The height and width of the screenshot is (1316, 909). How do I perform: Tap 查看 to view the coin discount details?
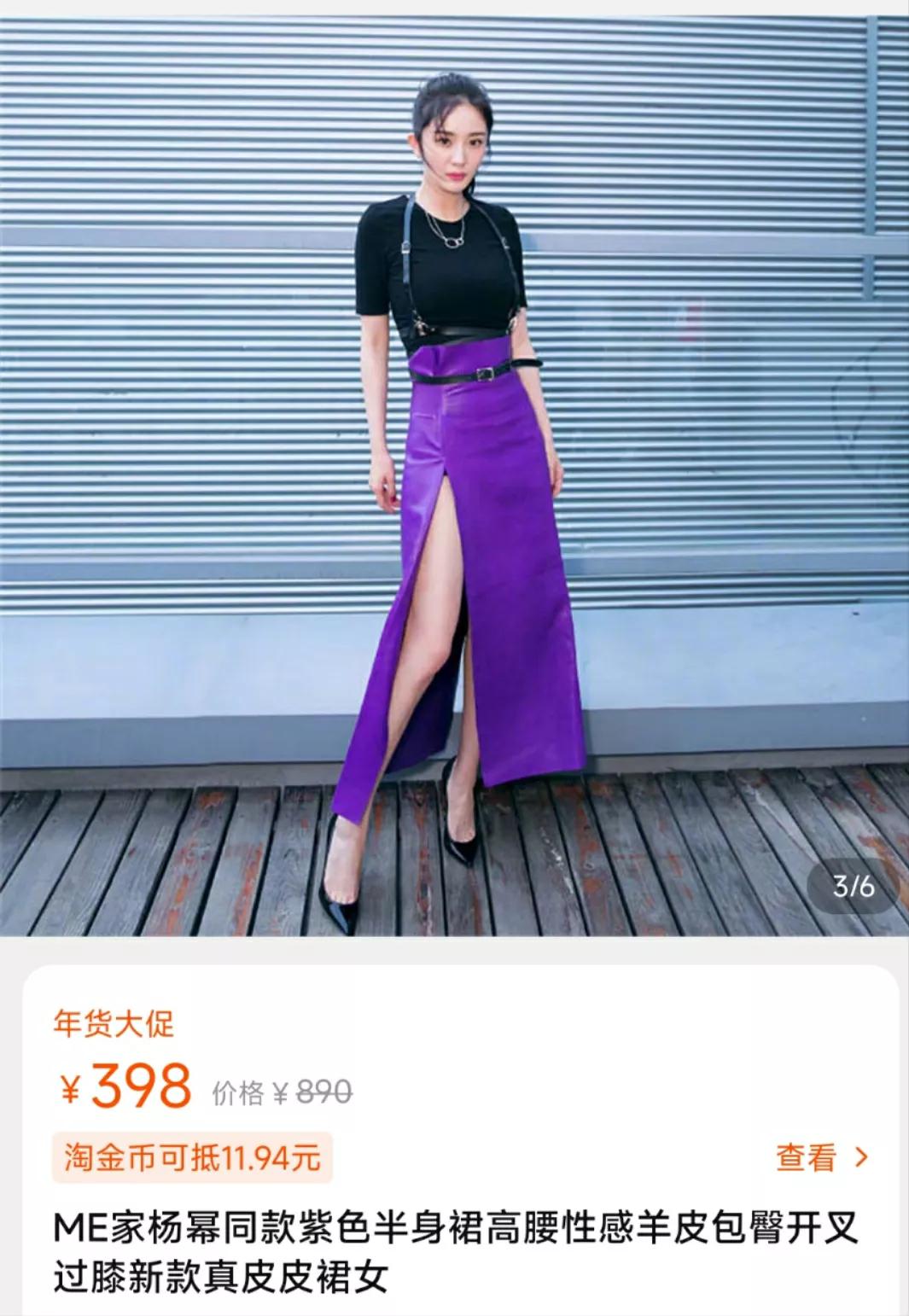click(821, 1157)
